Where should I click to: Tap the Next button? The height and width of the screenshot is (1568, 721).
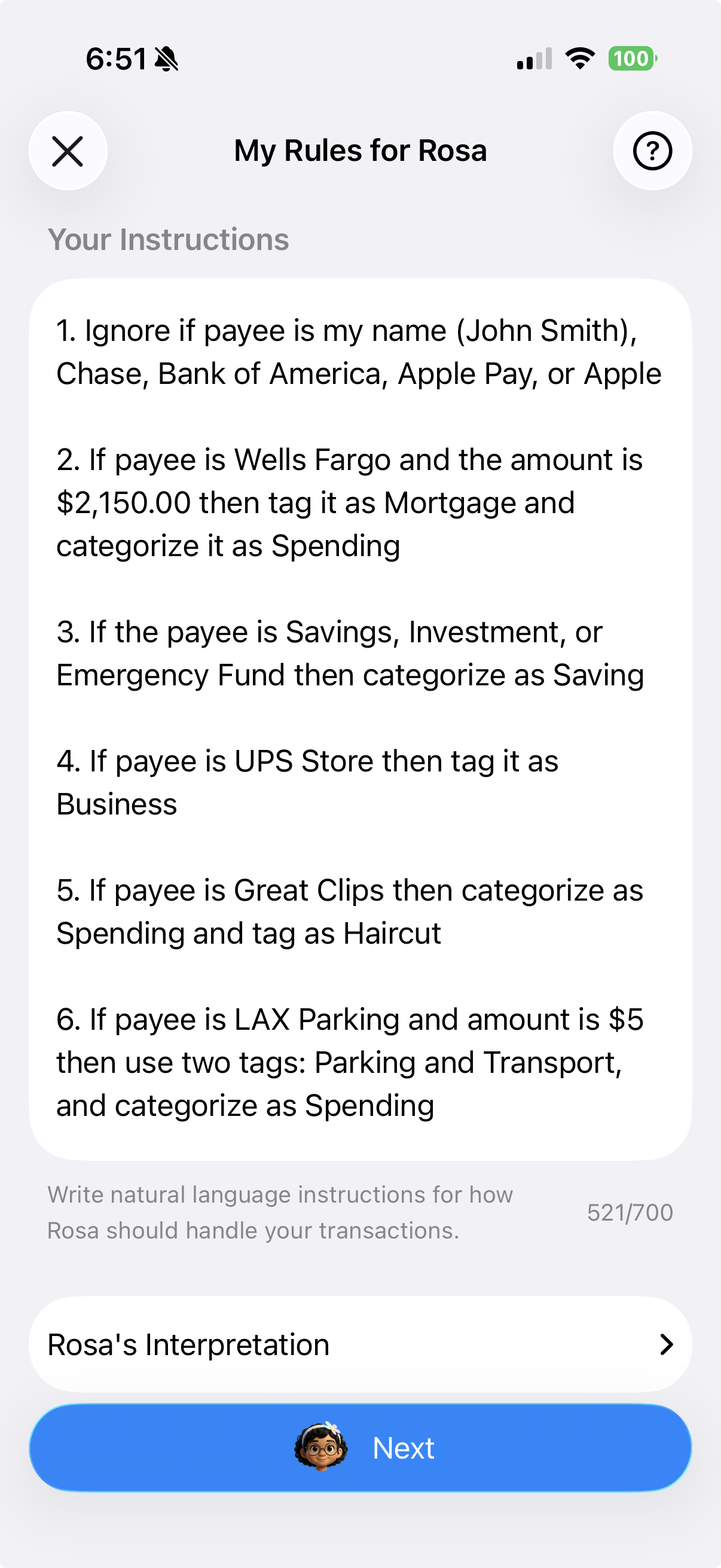click(360, 1447)
